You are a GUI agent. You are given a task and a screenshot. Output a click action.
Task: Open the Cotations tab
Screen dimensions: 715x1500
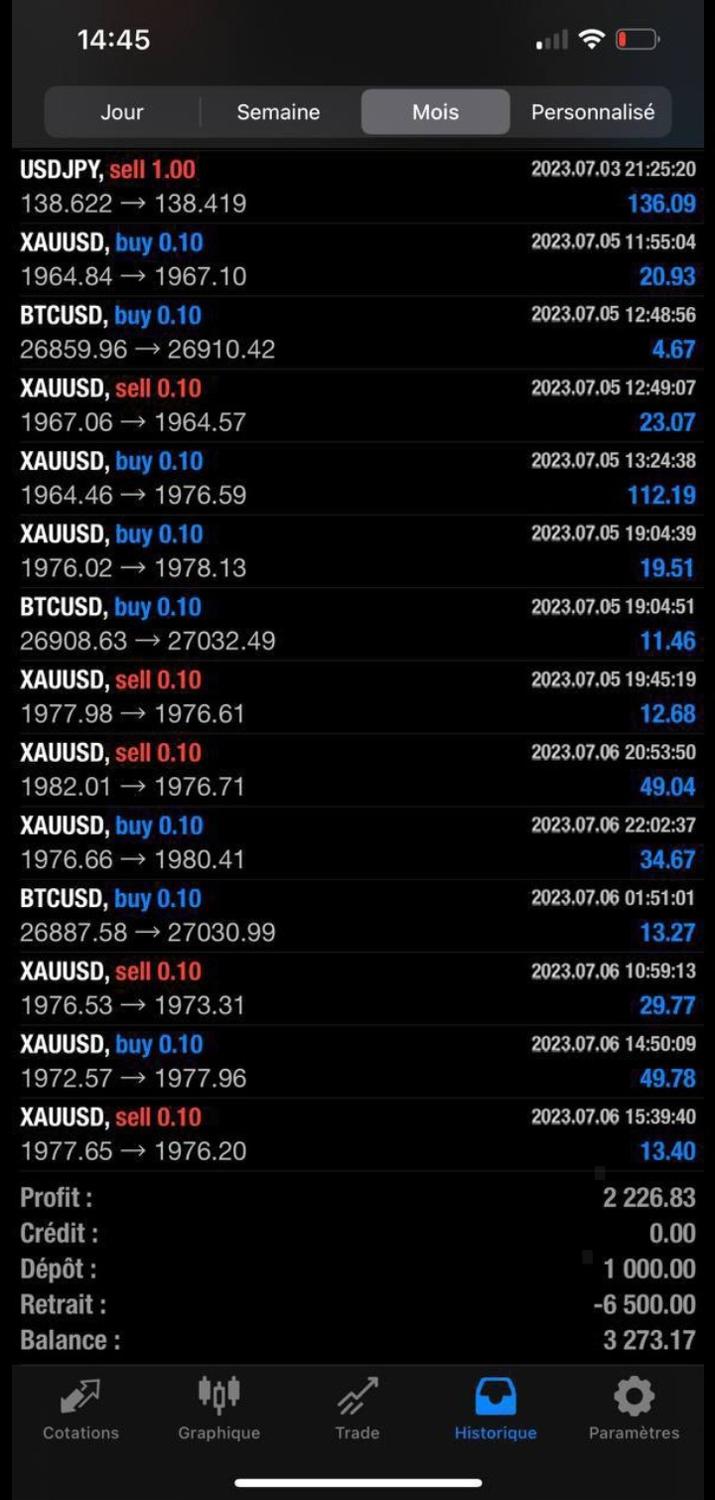click(x=80, y=1408)
